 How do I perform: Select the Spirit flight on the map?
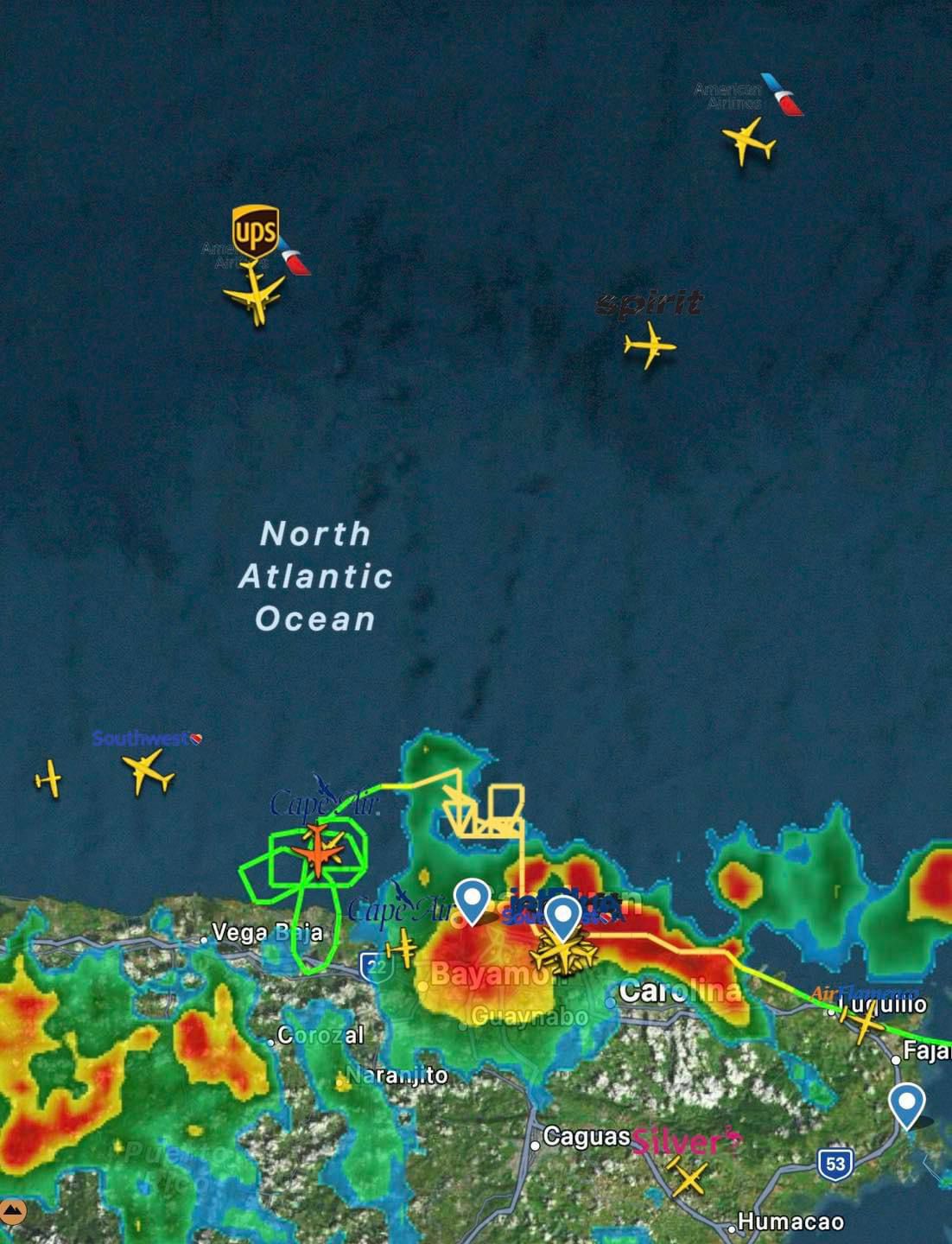pyautogui.click(x=650, y=346)
